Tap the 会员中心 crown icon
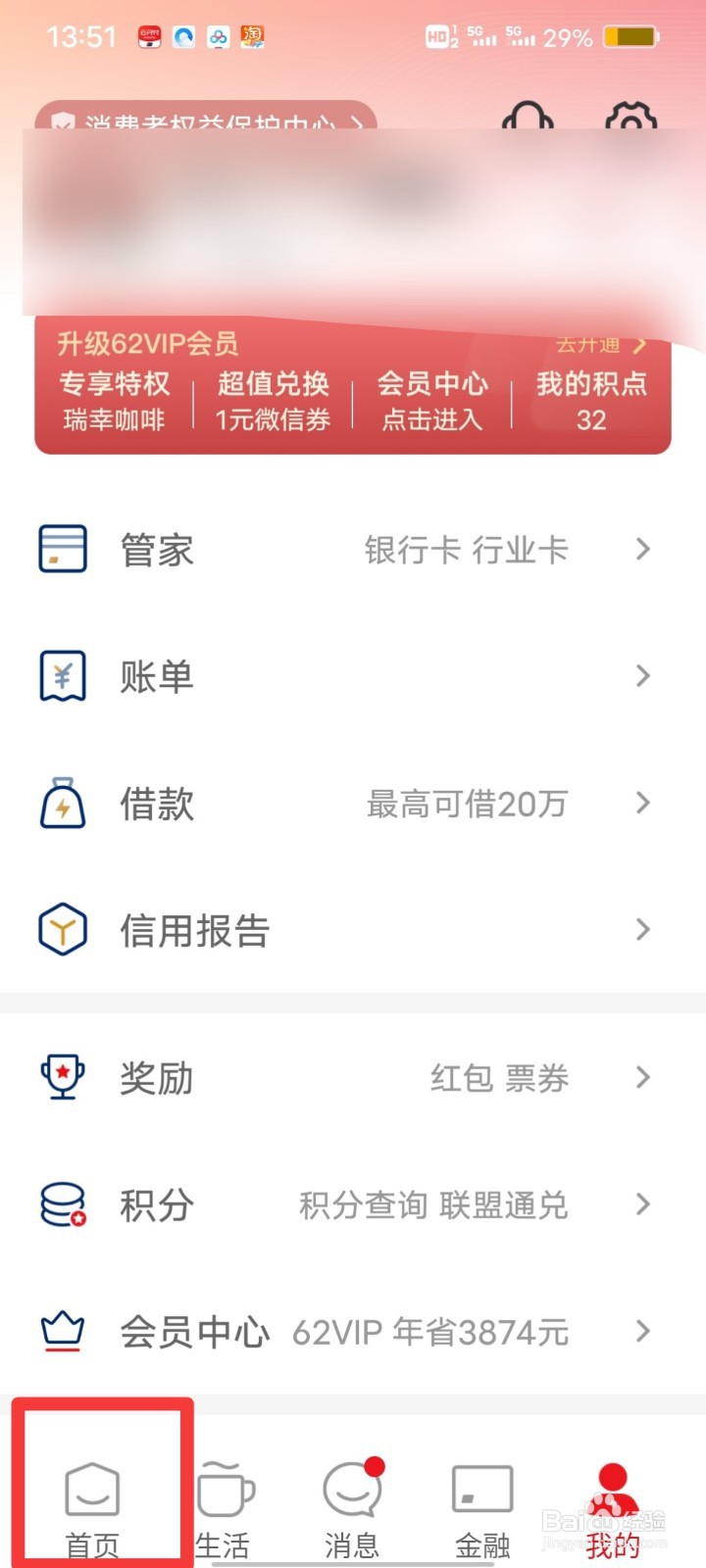The image size is (706, 1568). pyautogui.click(x=62, y=1331)
